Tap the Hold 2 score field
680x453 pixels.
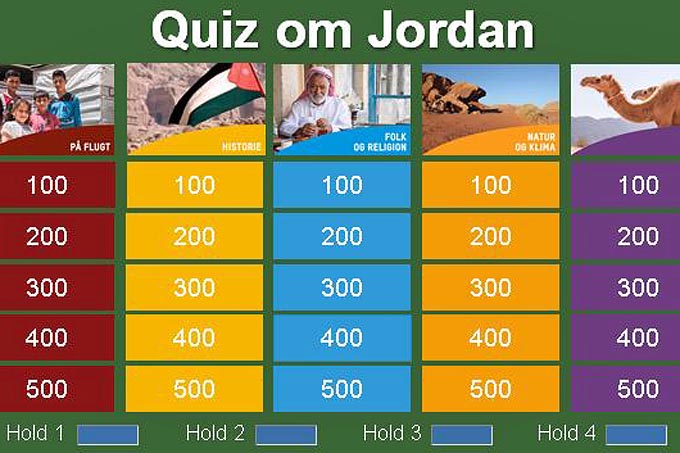click(x=286, y=435)
